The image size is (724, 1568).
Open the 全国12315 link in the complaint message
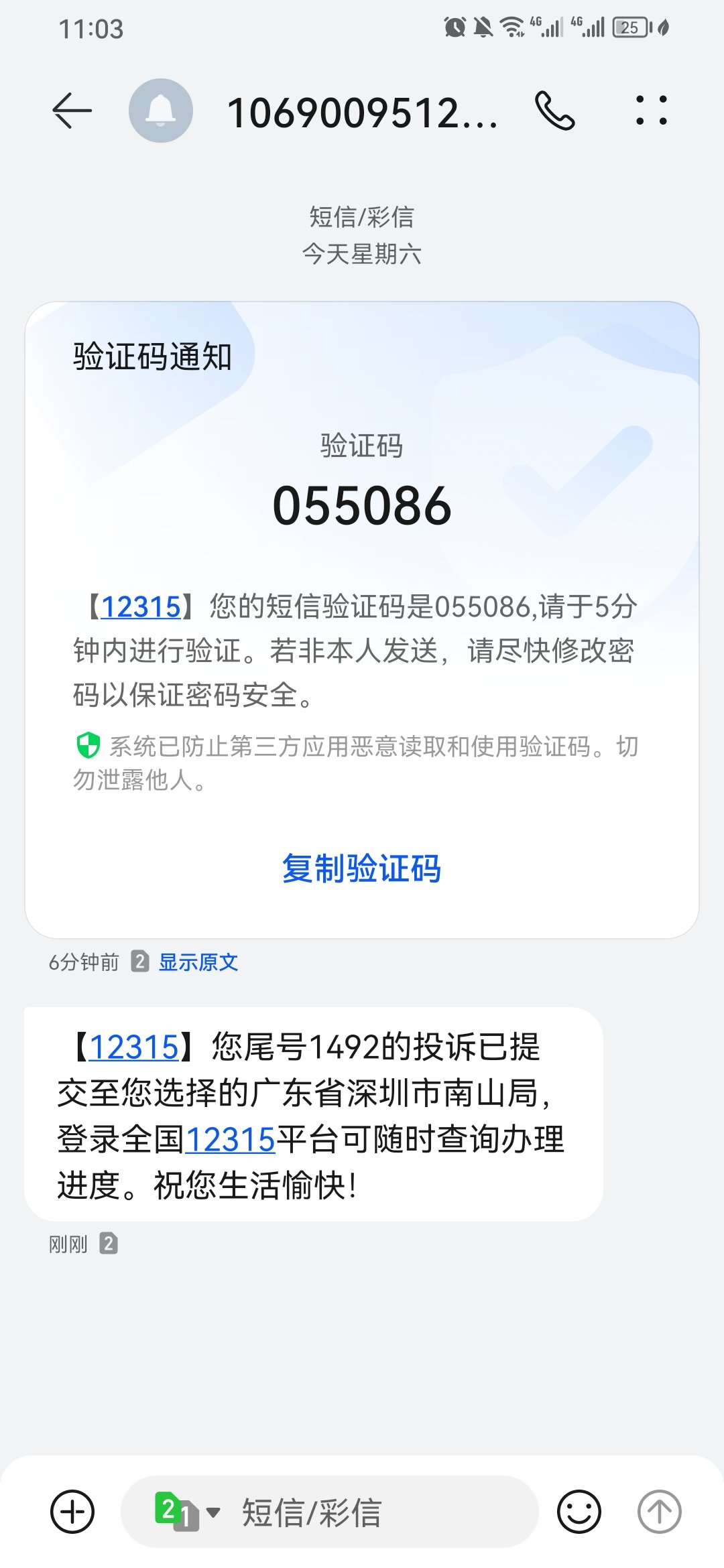[230, 1139]
